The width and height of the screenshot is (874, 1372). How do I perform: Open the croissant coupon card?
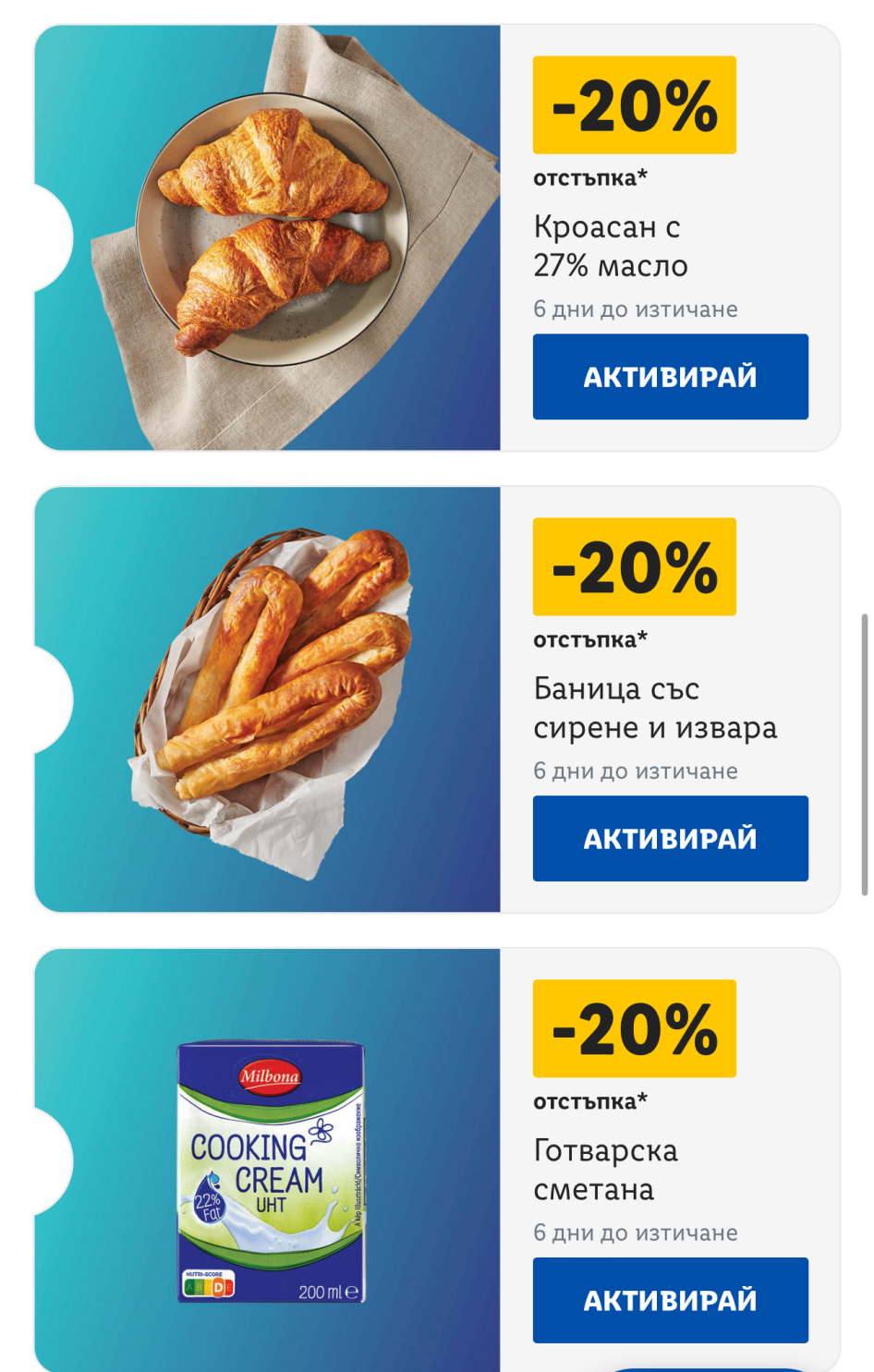[x=268, y=238]
